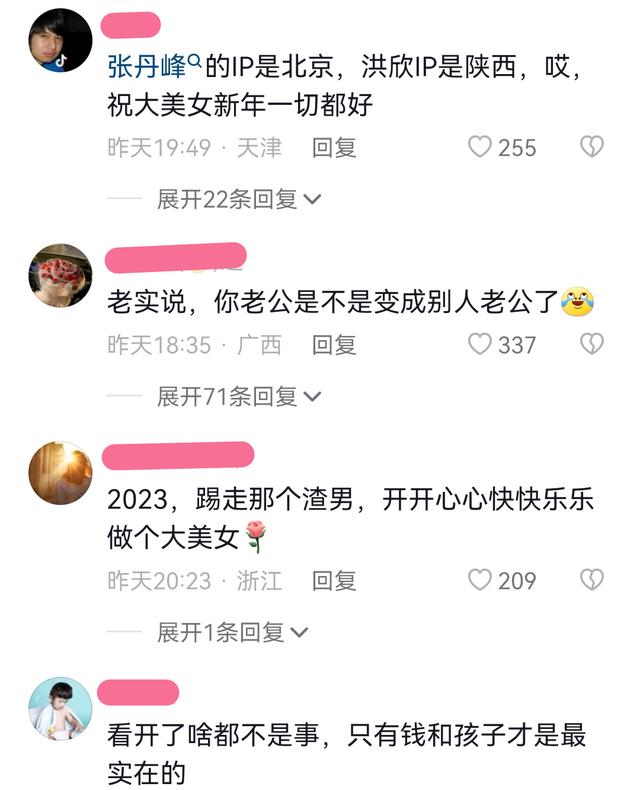
Task: Like the comment with 255 likes
Action: [481, 147]
